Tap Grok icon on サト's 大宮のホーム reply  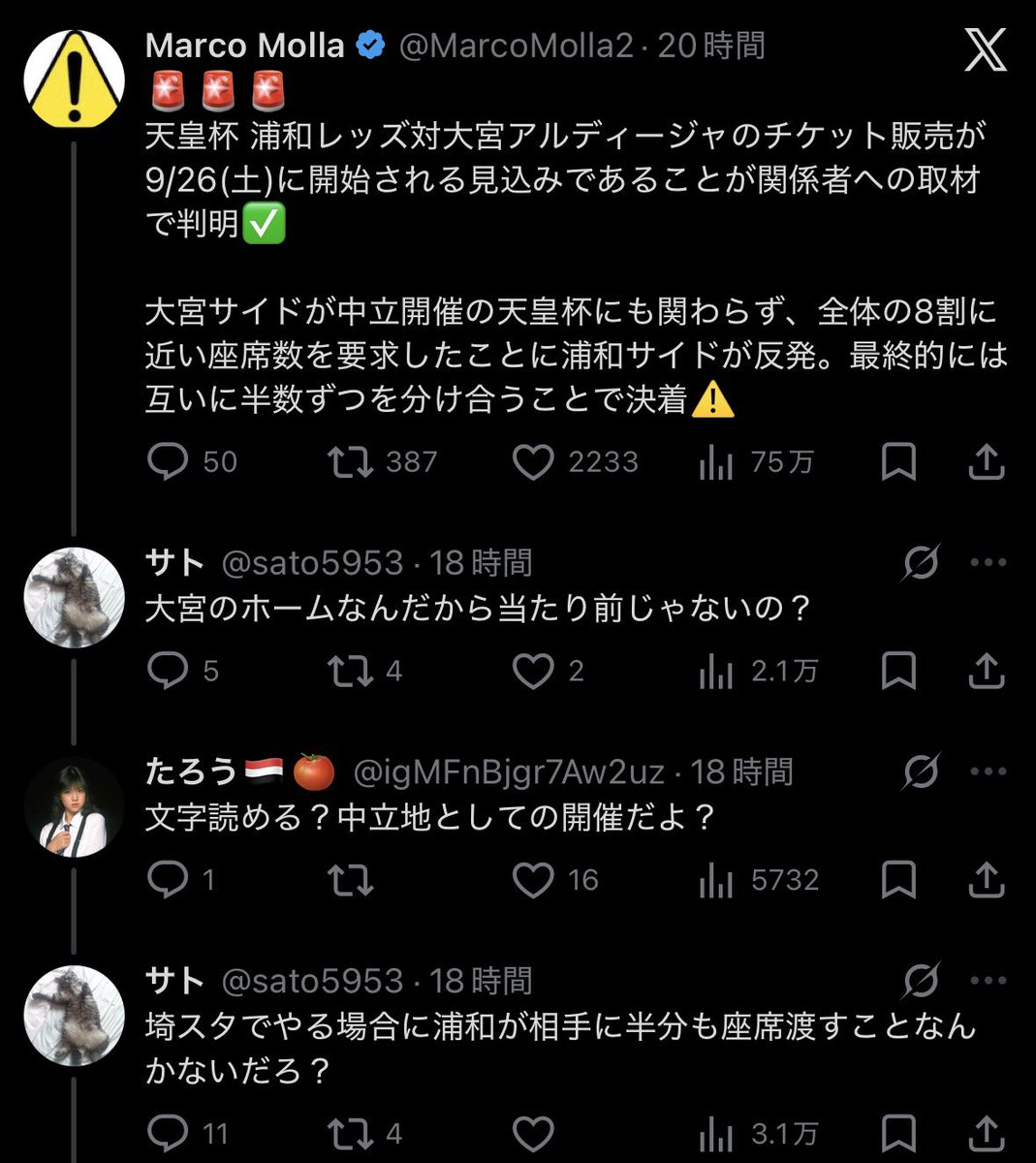pyautogui.click(x=920, y=562)
